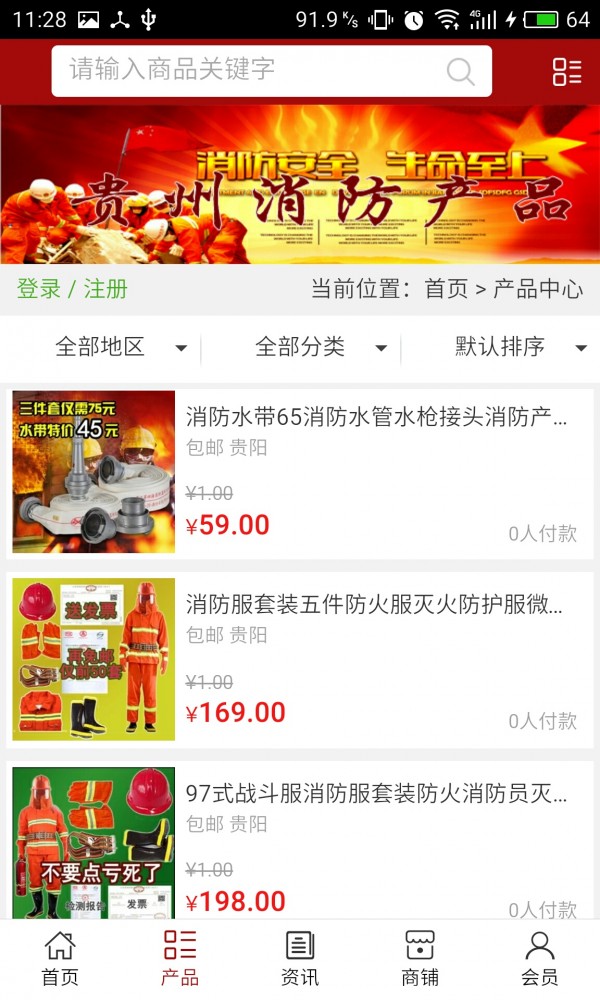
Task: Open the category list icon in header
Action: pos(567,71)
